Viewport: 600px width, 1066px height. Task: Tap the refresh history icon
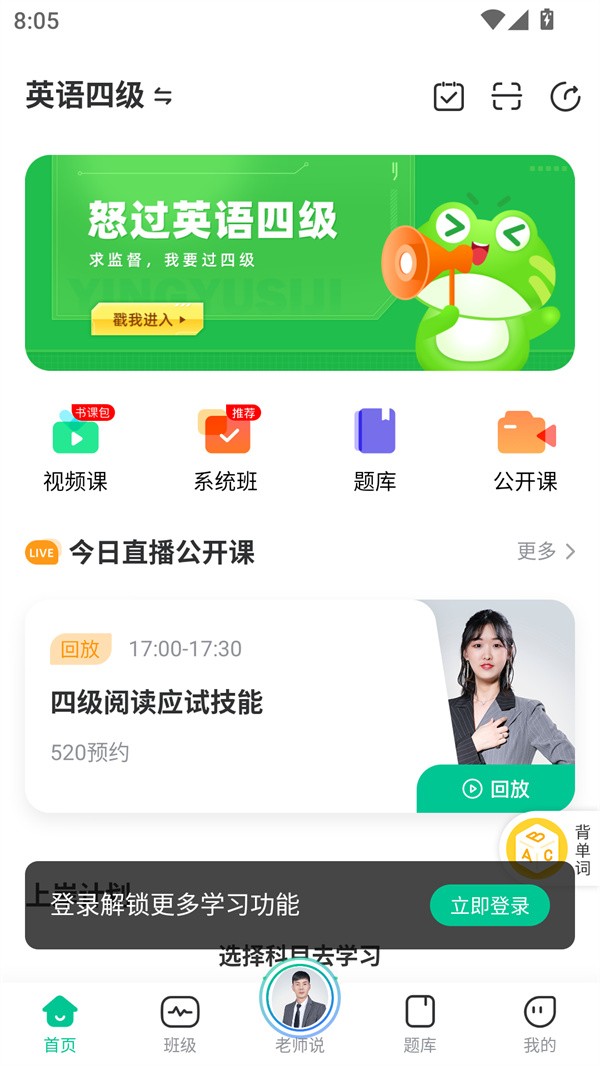tap(565, 96)
